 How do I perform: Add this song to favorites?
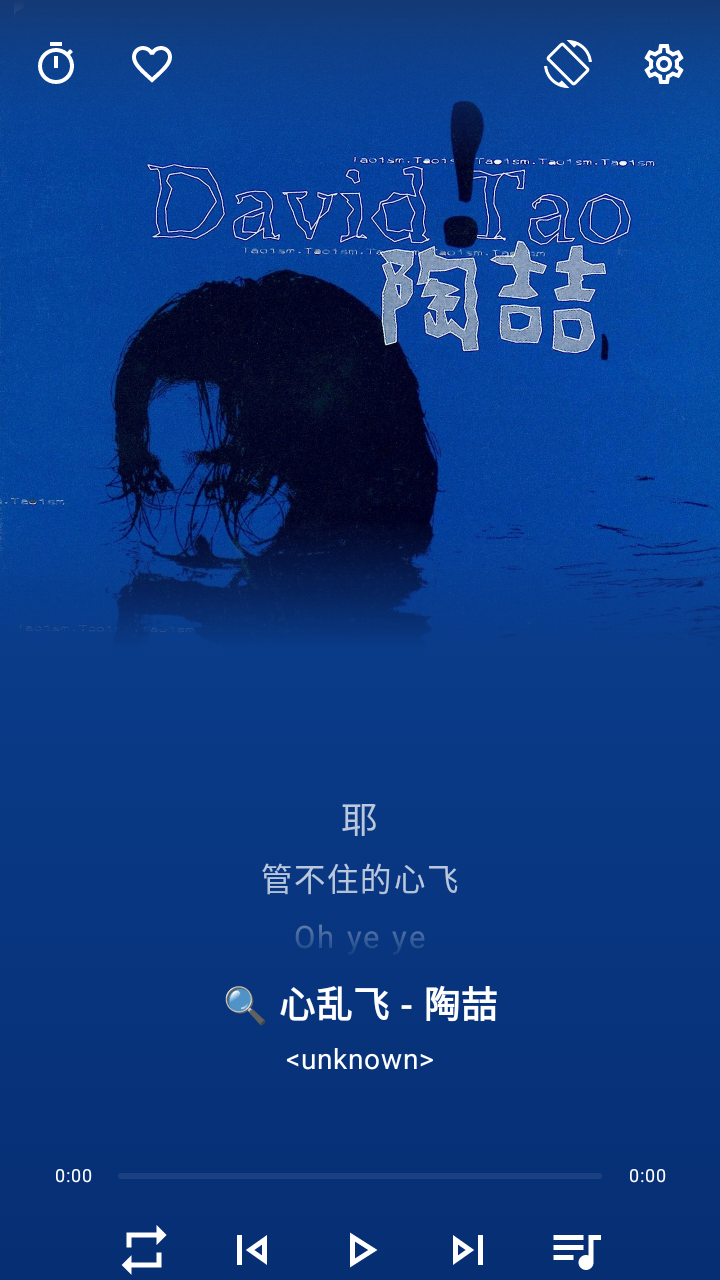click(x=152, y=64)
